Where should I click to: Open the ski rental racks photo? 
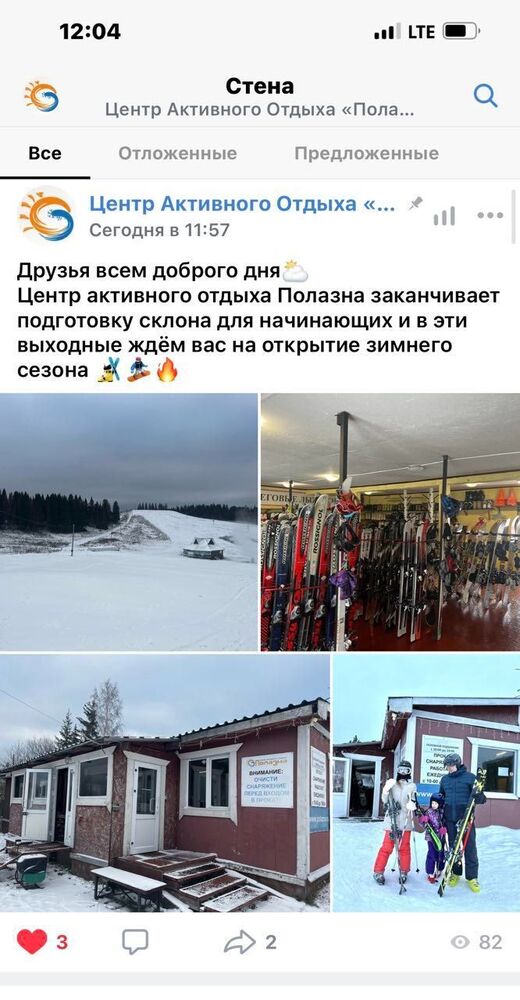390,522
